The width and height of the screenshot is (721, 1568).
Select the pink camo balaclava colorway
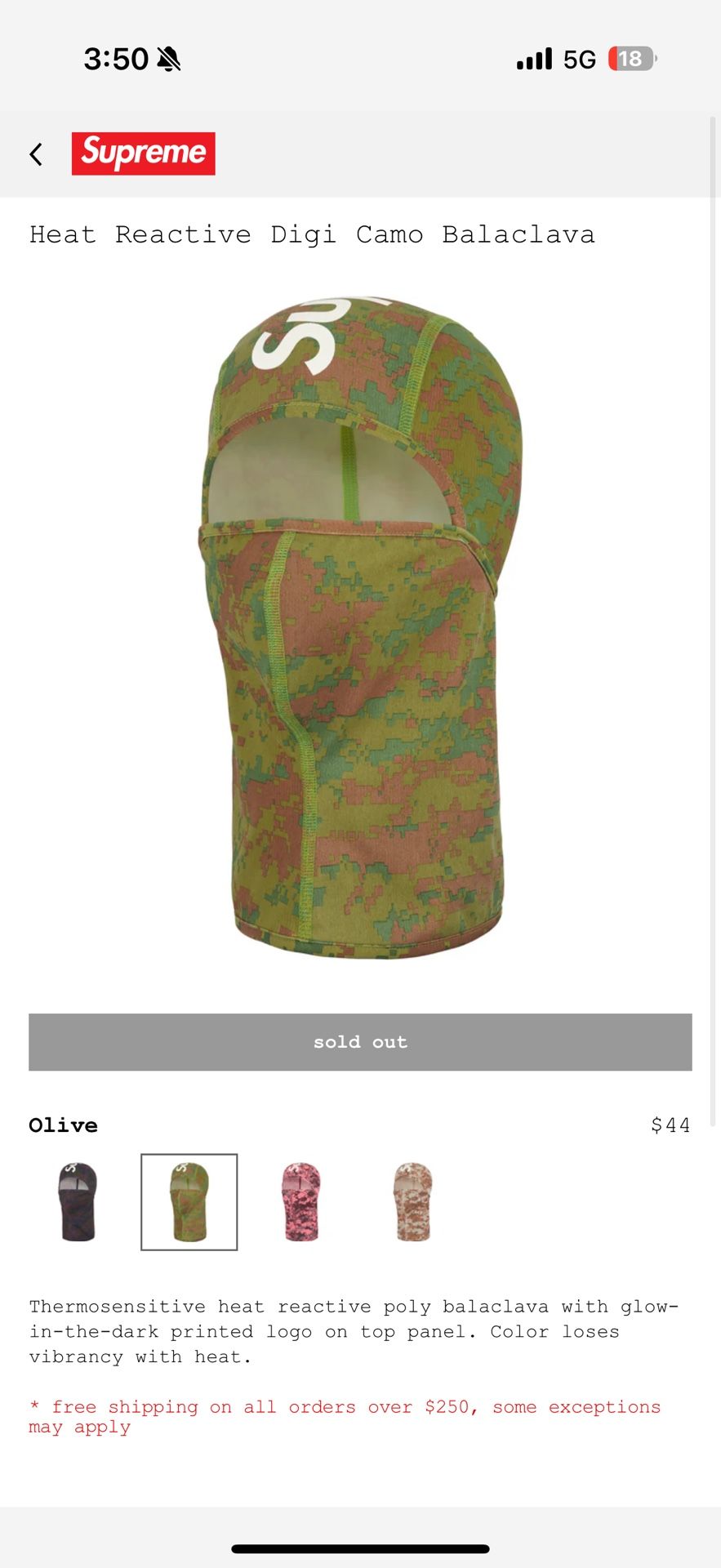coord(300,1201)
